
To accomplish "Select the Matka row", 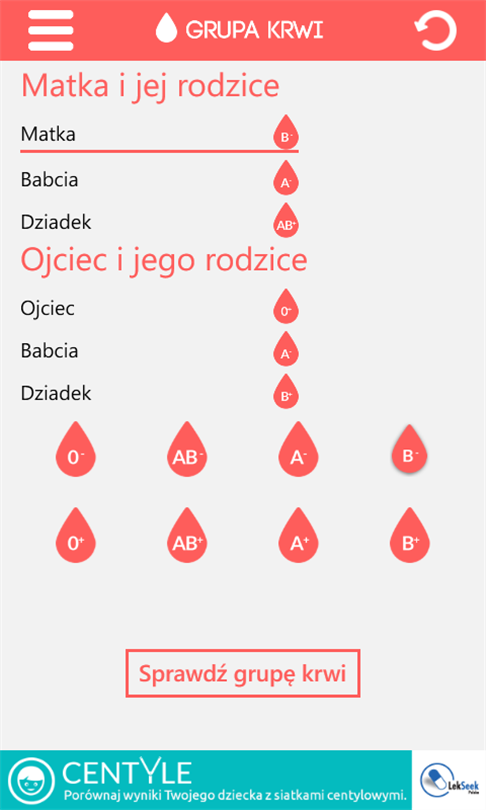I will pos(159,134).
